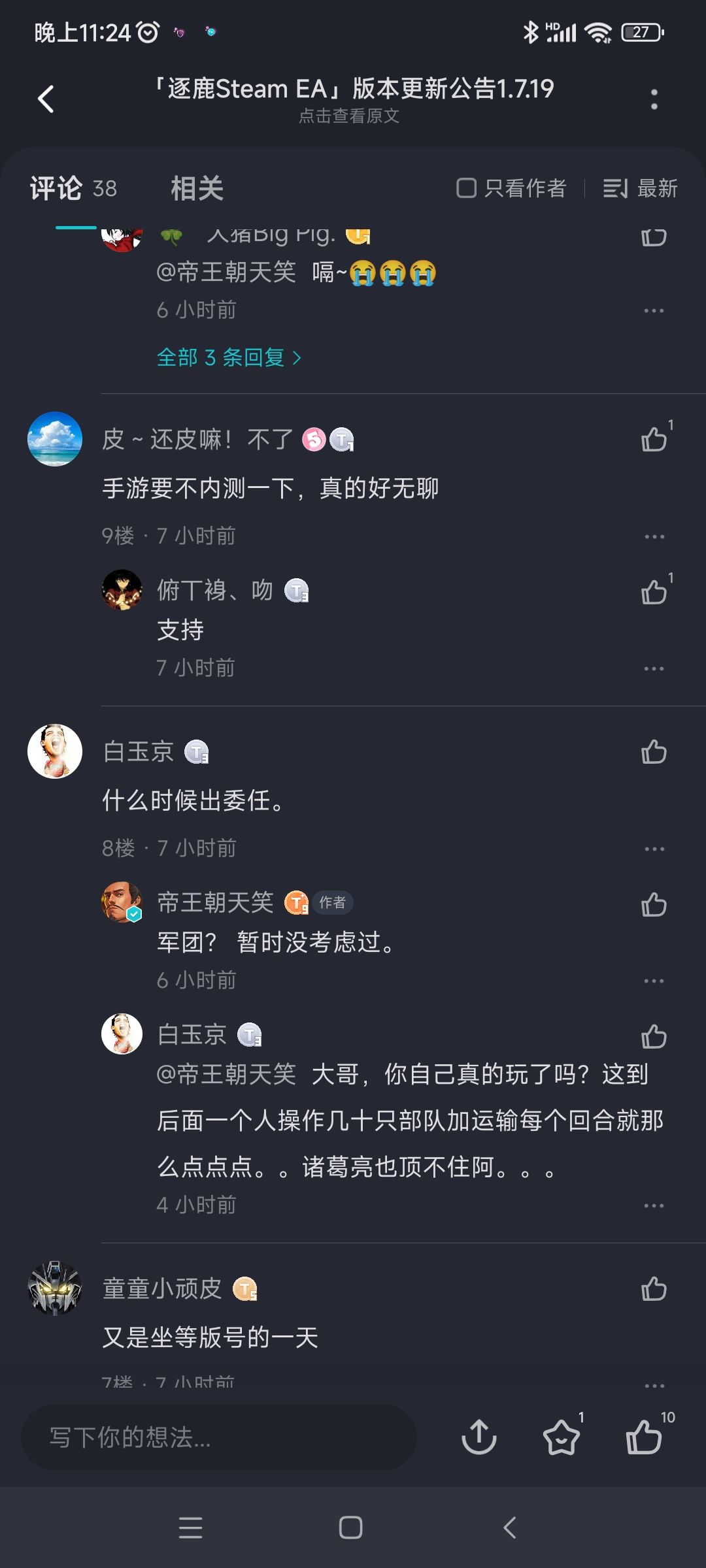Open the three-dot overflow menu in header
The image size is (706, 1568).
coord(654,99)
